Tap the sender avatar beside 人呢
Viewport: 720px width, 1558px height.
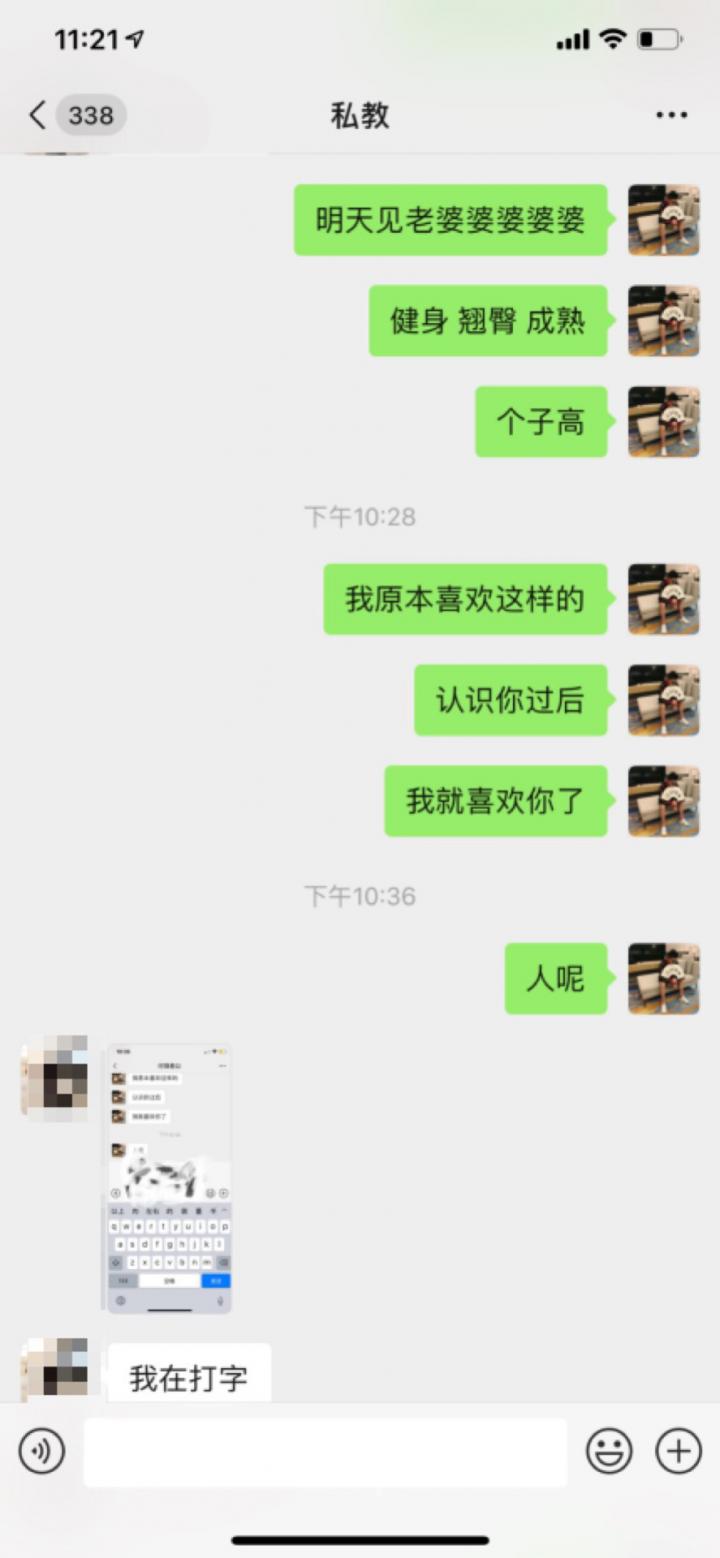click(x=663, y=978)
